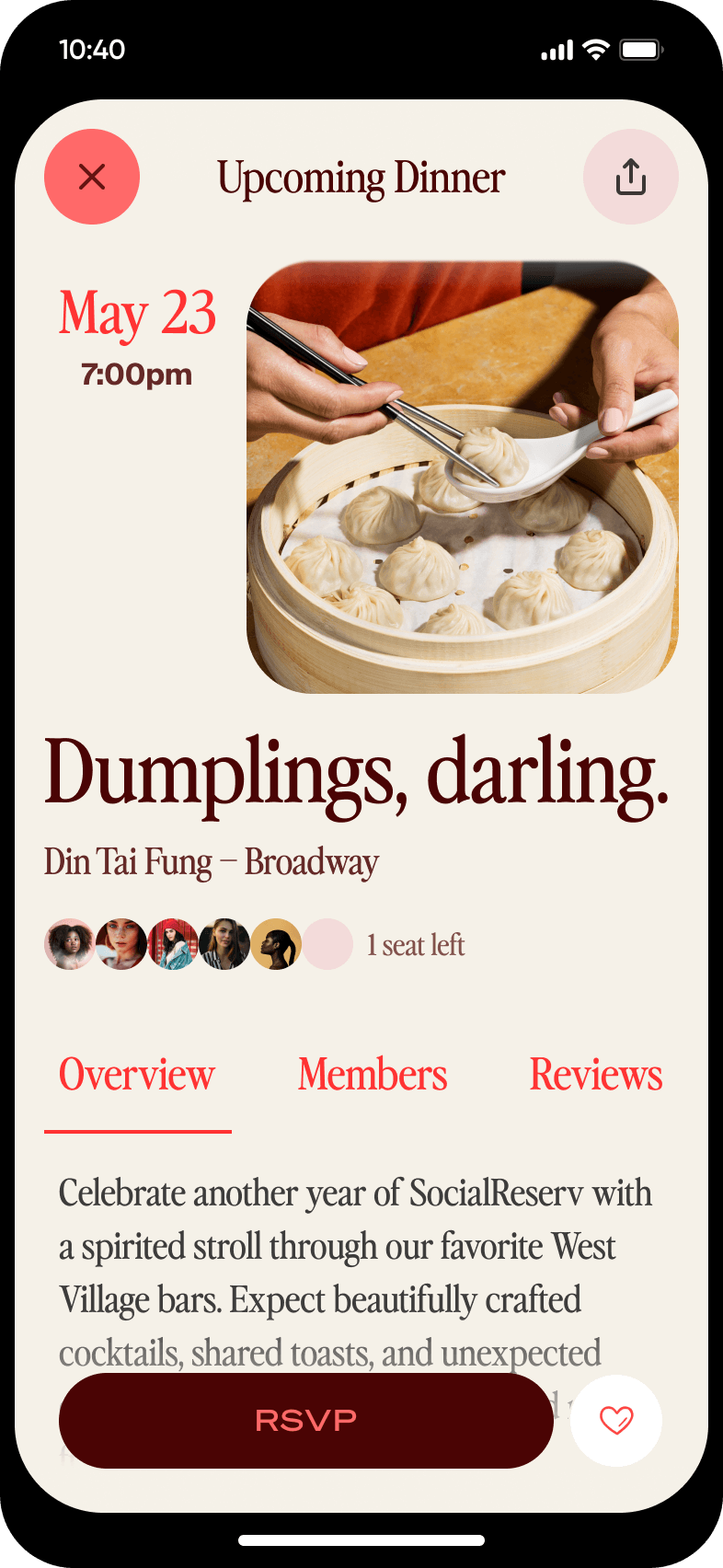
Task: Open the Members tab
Action: (x=373, y=1075)
